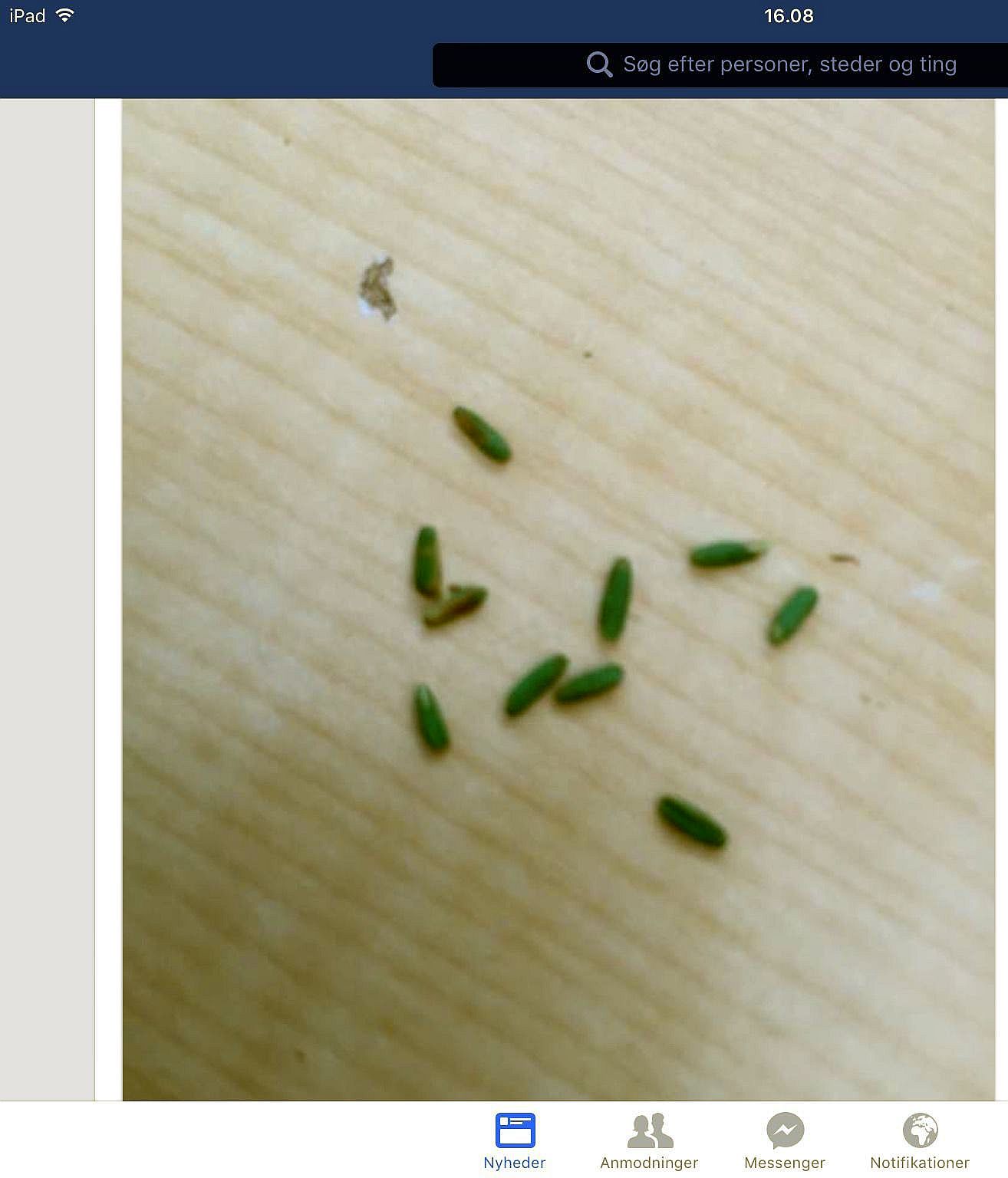
Task: Open the Notifikationer tab
Action: [919, 1140]
